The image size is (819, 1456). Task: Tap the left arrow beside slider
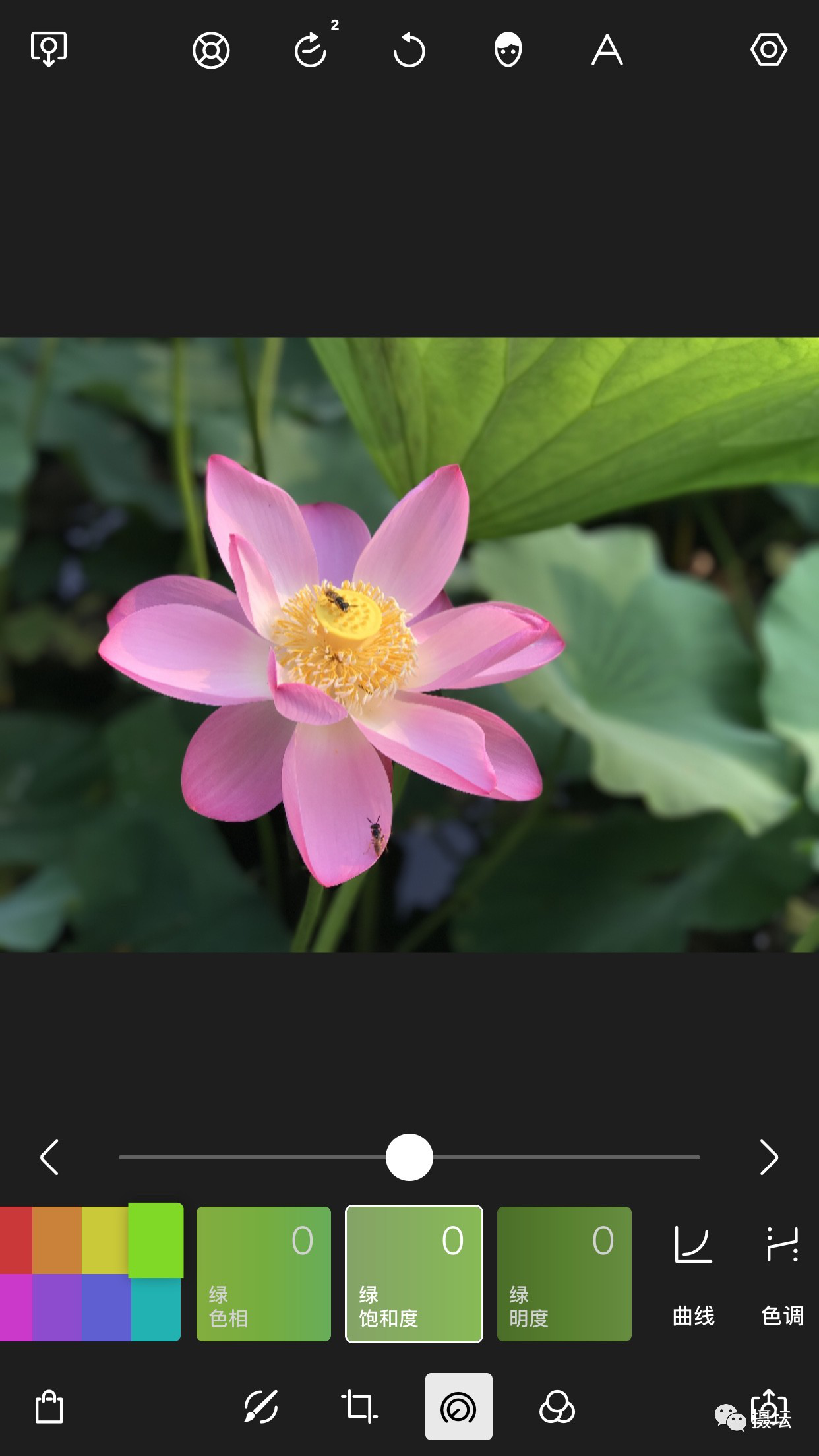click(x=50, y=1157)
